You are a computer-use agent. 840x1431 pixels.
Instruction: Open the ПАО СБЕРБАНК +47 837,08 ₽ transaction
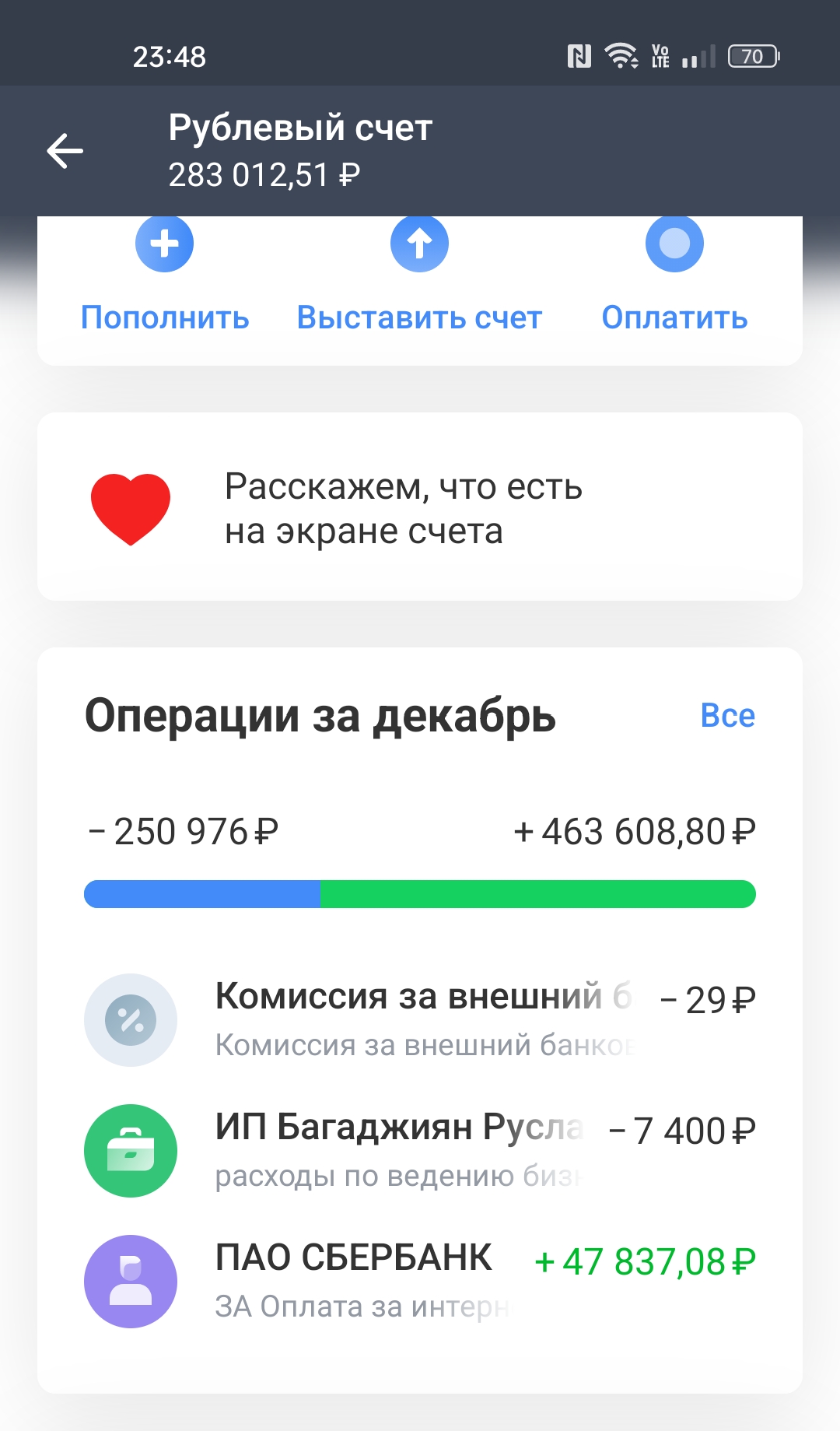420,1281
